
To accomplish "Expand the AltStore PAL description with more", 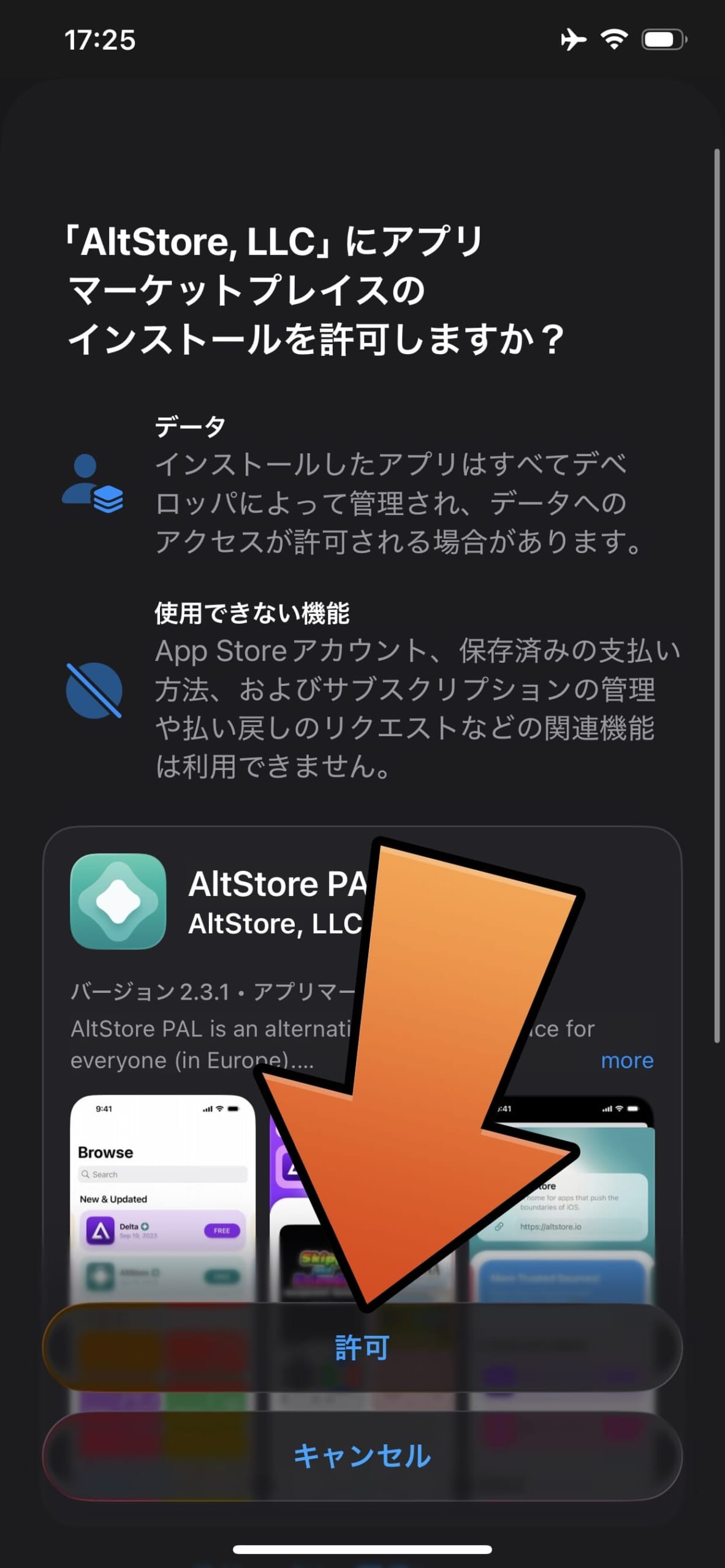I will (x=626, y=1060).
